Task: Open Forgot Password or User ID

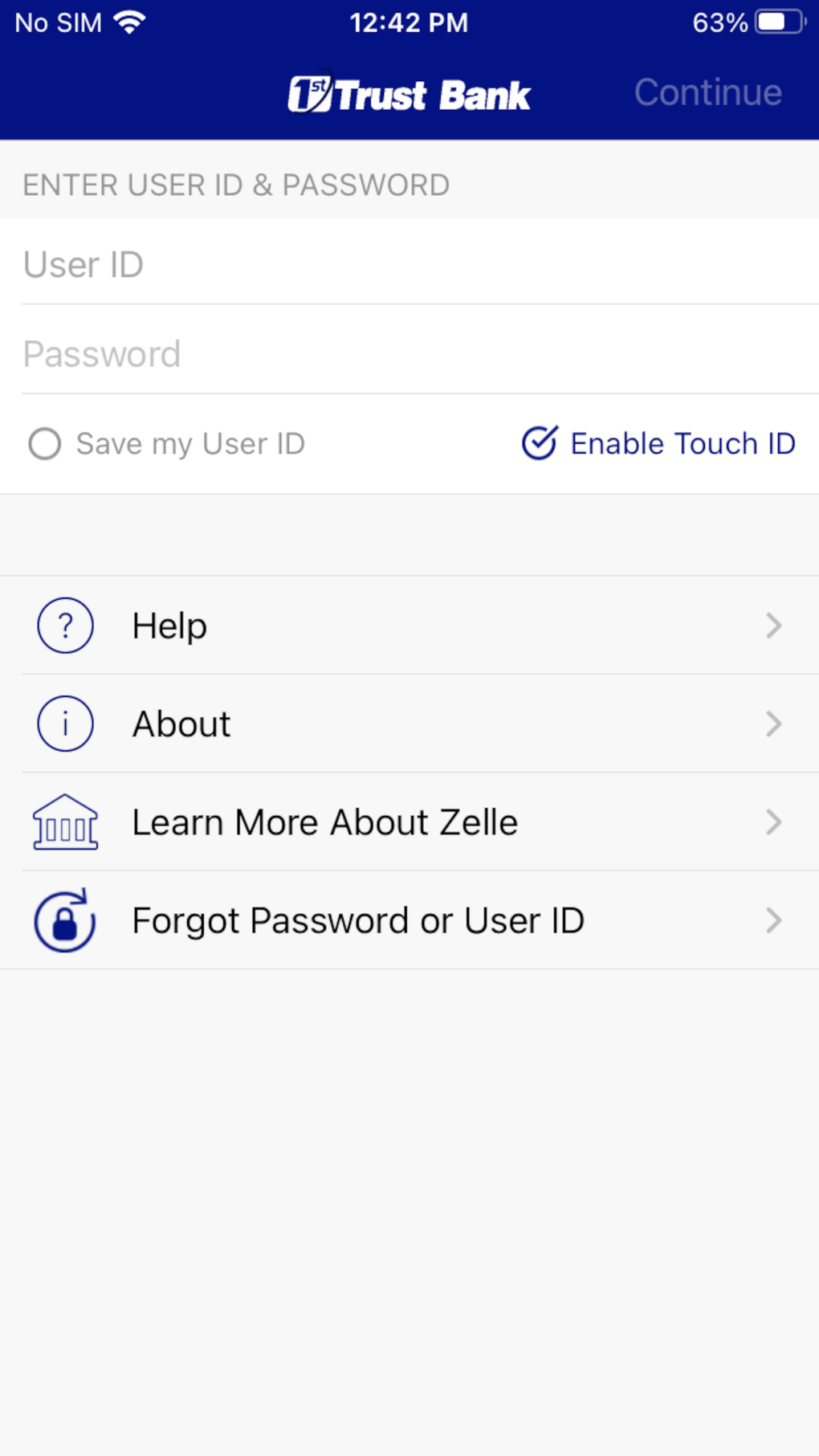Action: (357, 920)
